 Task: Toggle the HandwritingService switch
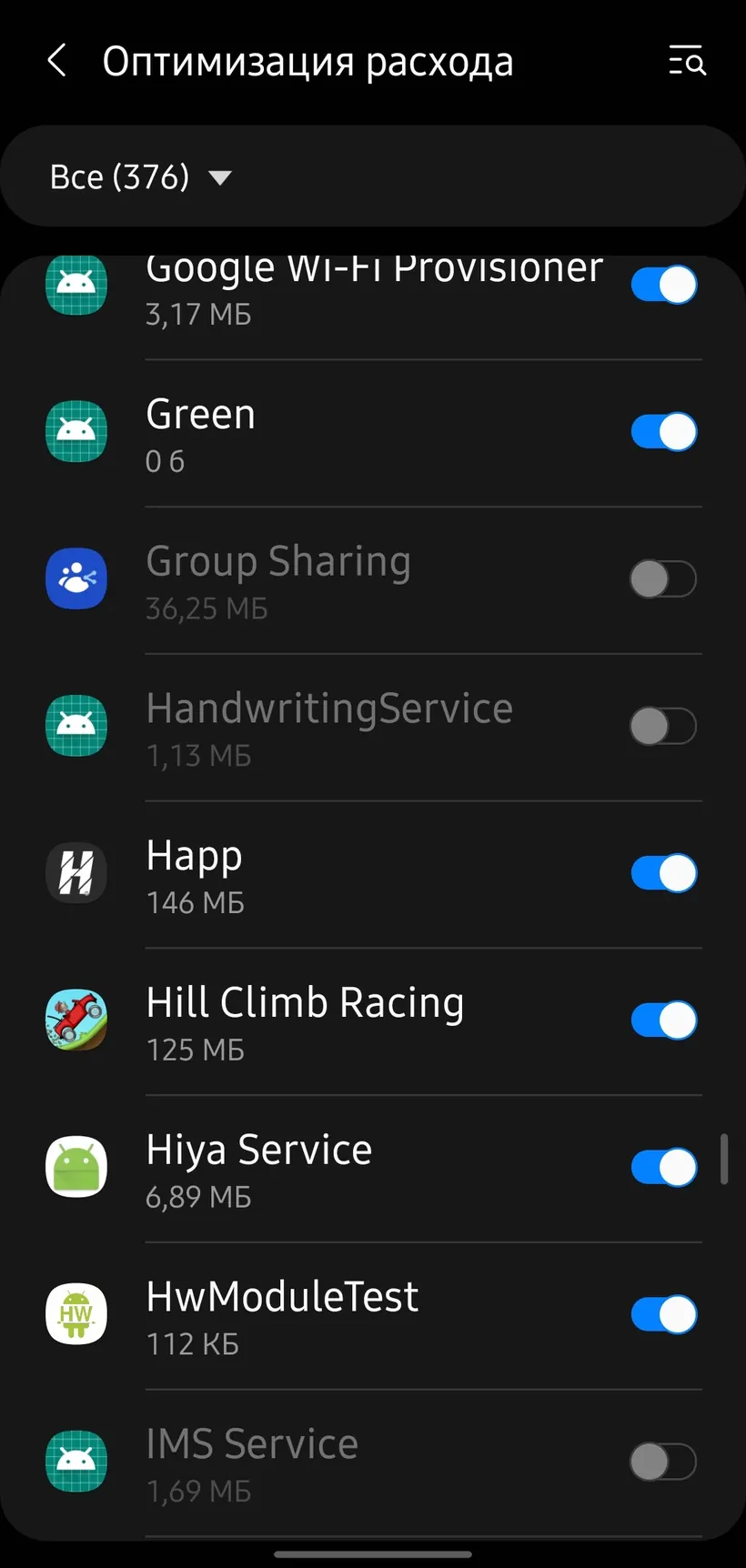click(664, 727)
